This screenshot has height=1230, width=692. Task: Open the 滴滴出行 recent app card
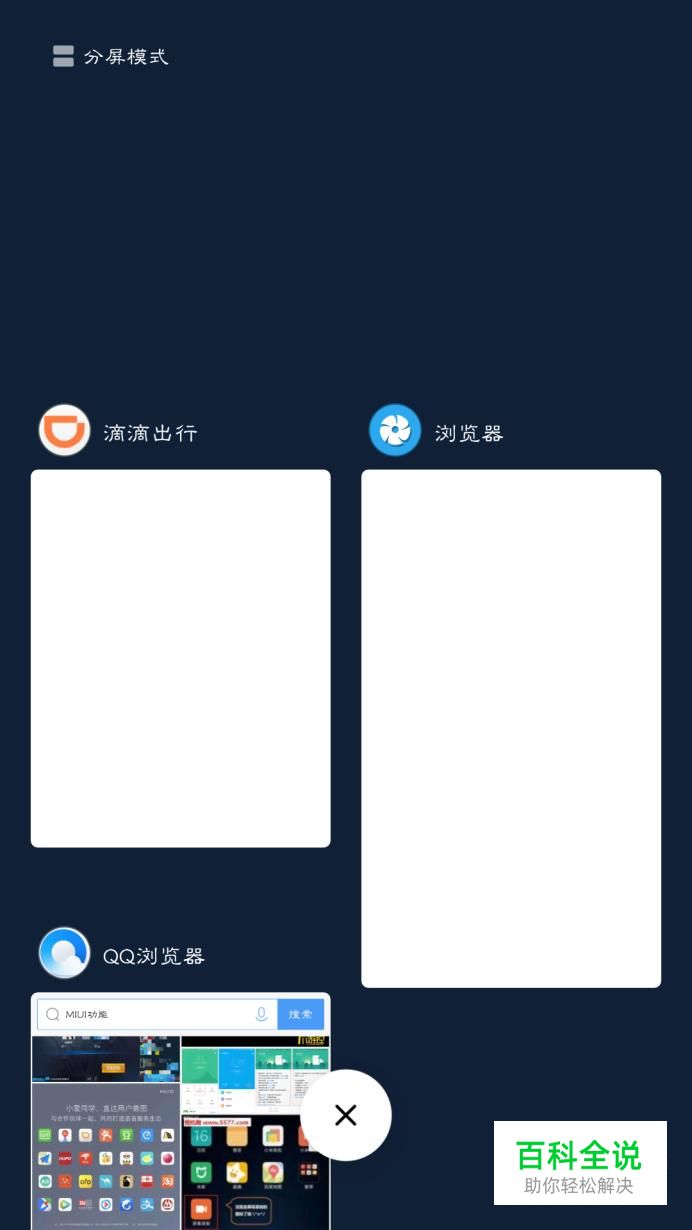pos(180,658)
